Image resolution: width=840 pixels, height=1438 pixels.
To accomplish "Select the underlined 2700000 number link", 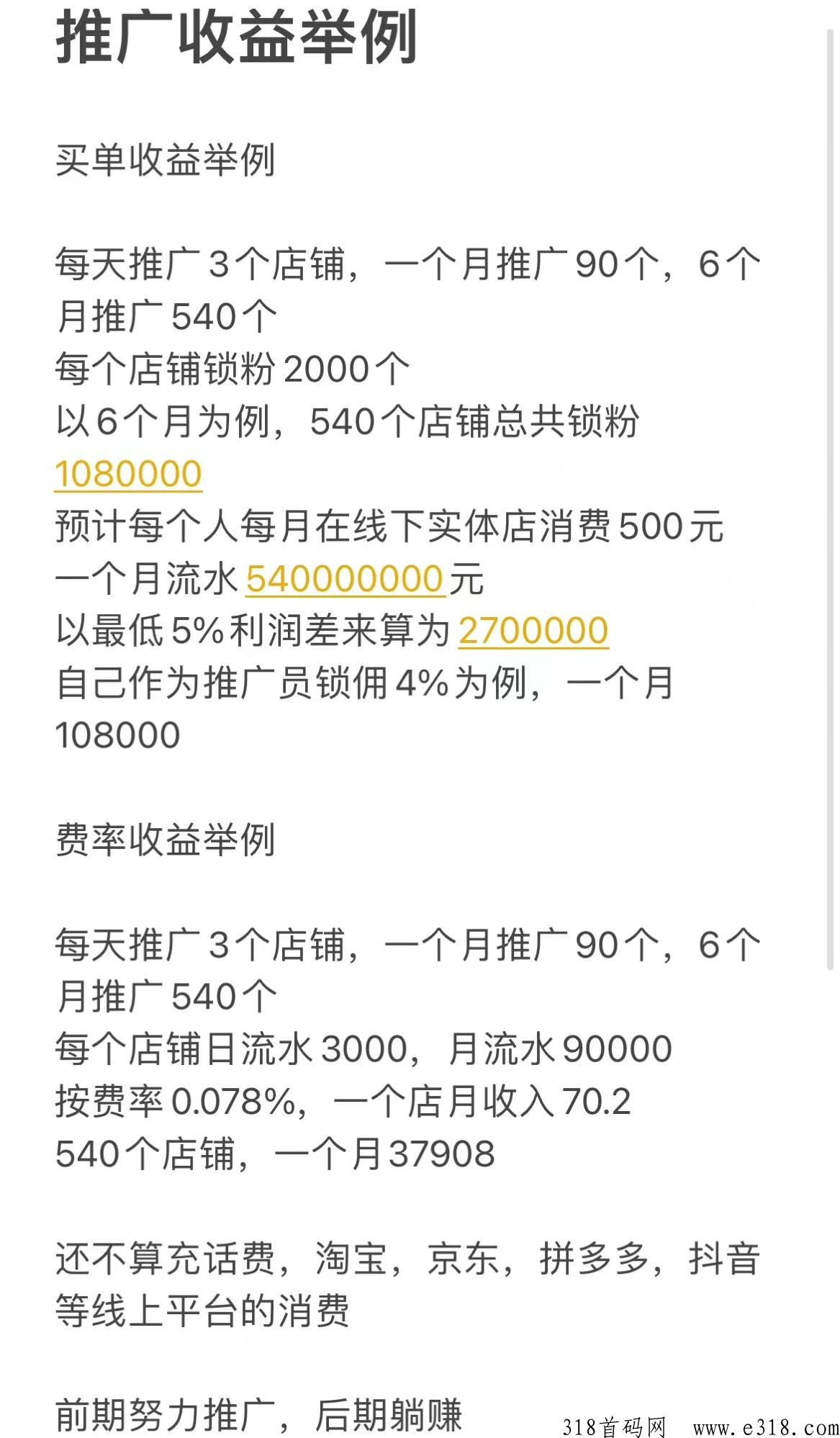I will 533,631.
